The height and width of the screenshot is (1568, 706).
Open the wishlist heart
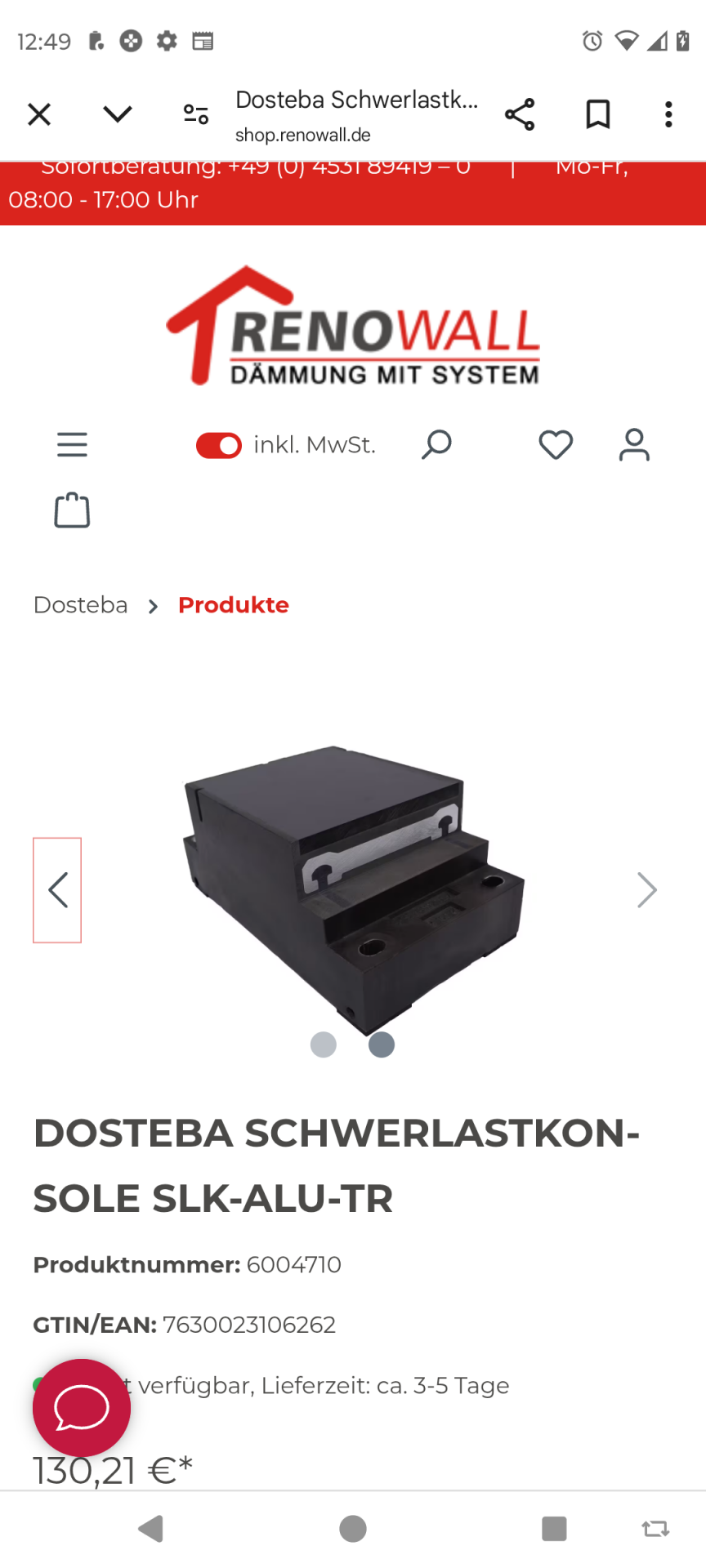(556, 445)
